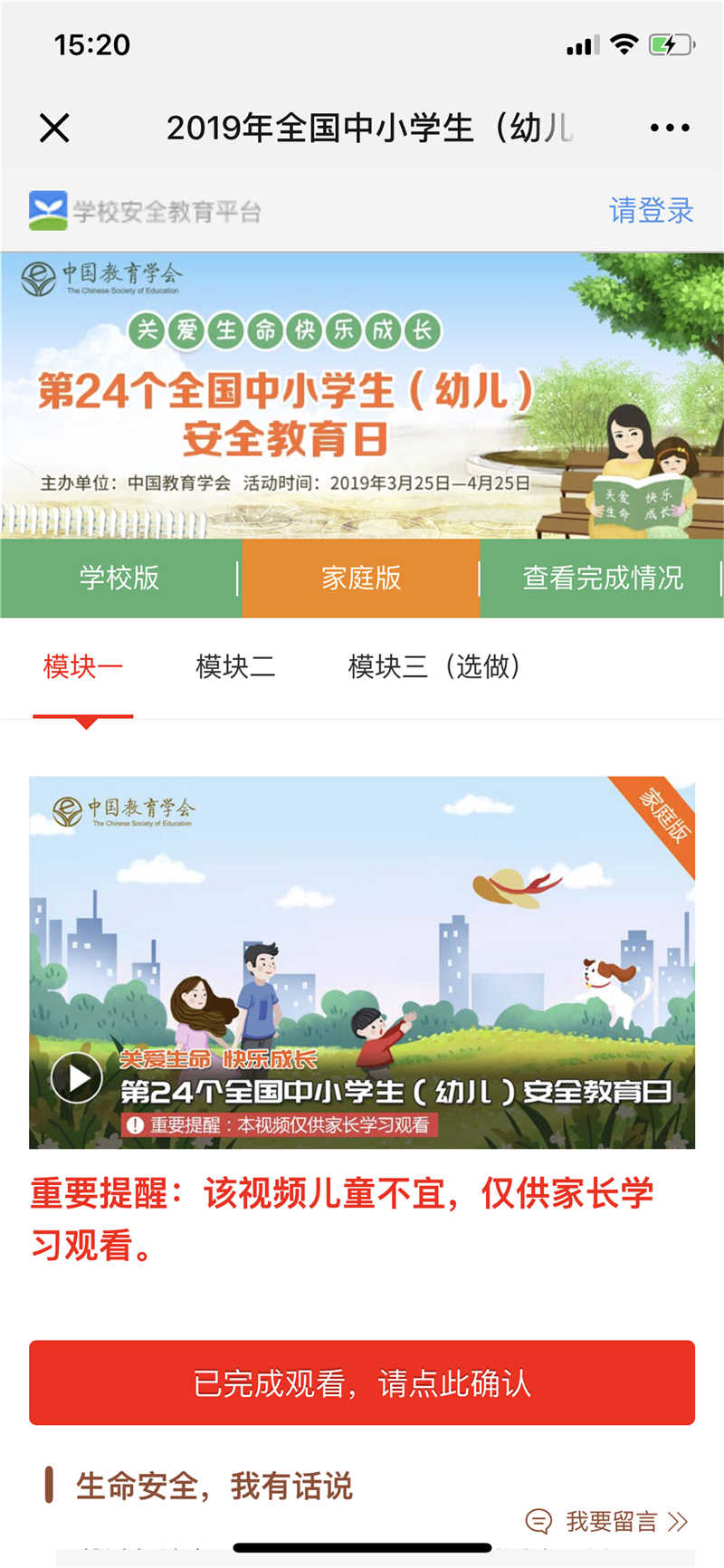Confirm with 已完成观看，请点此确认 button
The height and width of the screenshot is (1568, 724).
pyautogui.click(x=362, y=1382)
